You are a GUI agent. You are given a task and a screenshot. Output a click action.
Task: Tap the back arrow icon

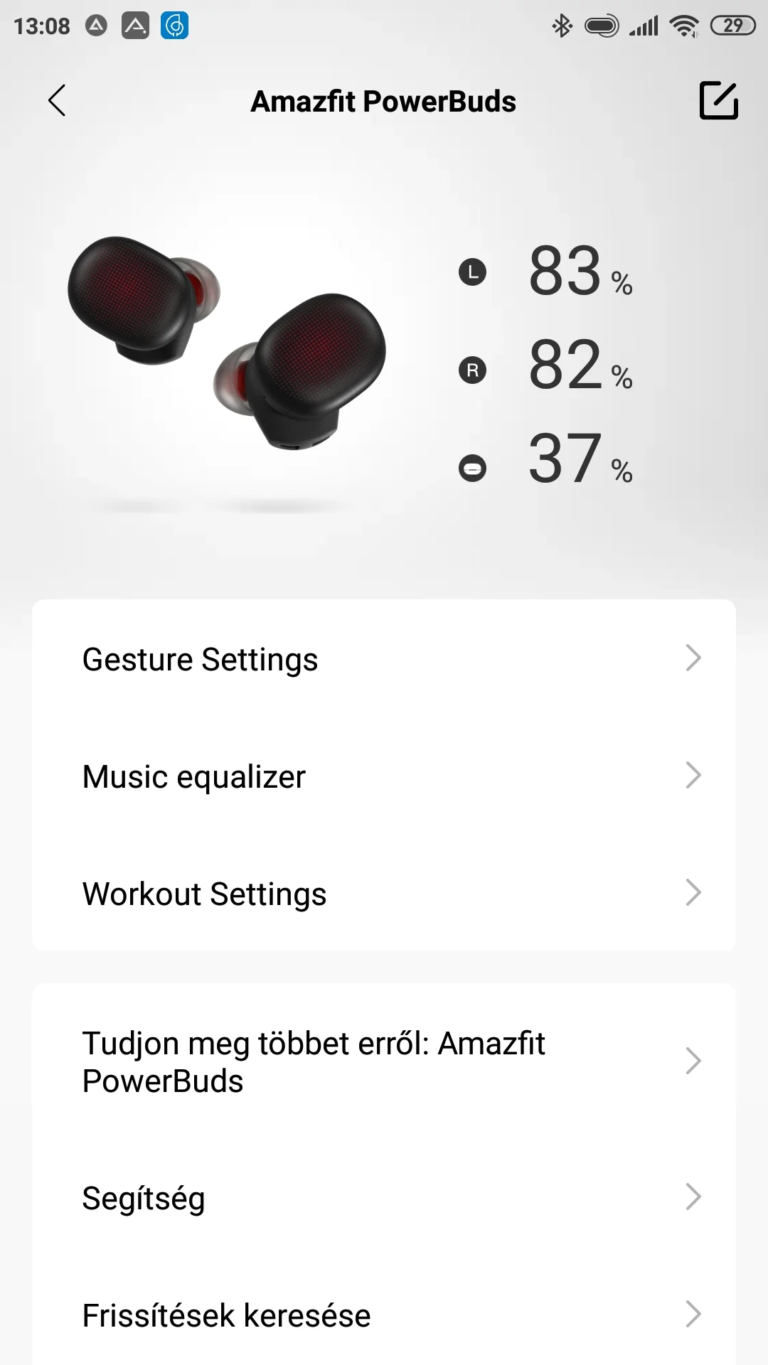[x=56, y=100]
